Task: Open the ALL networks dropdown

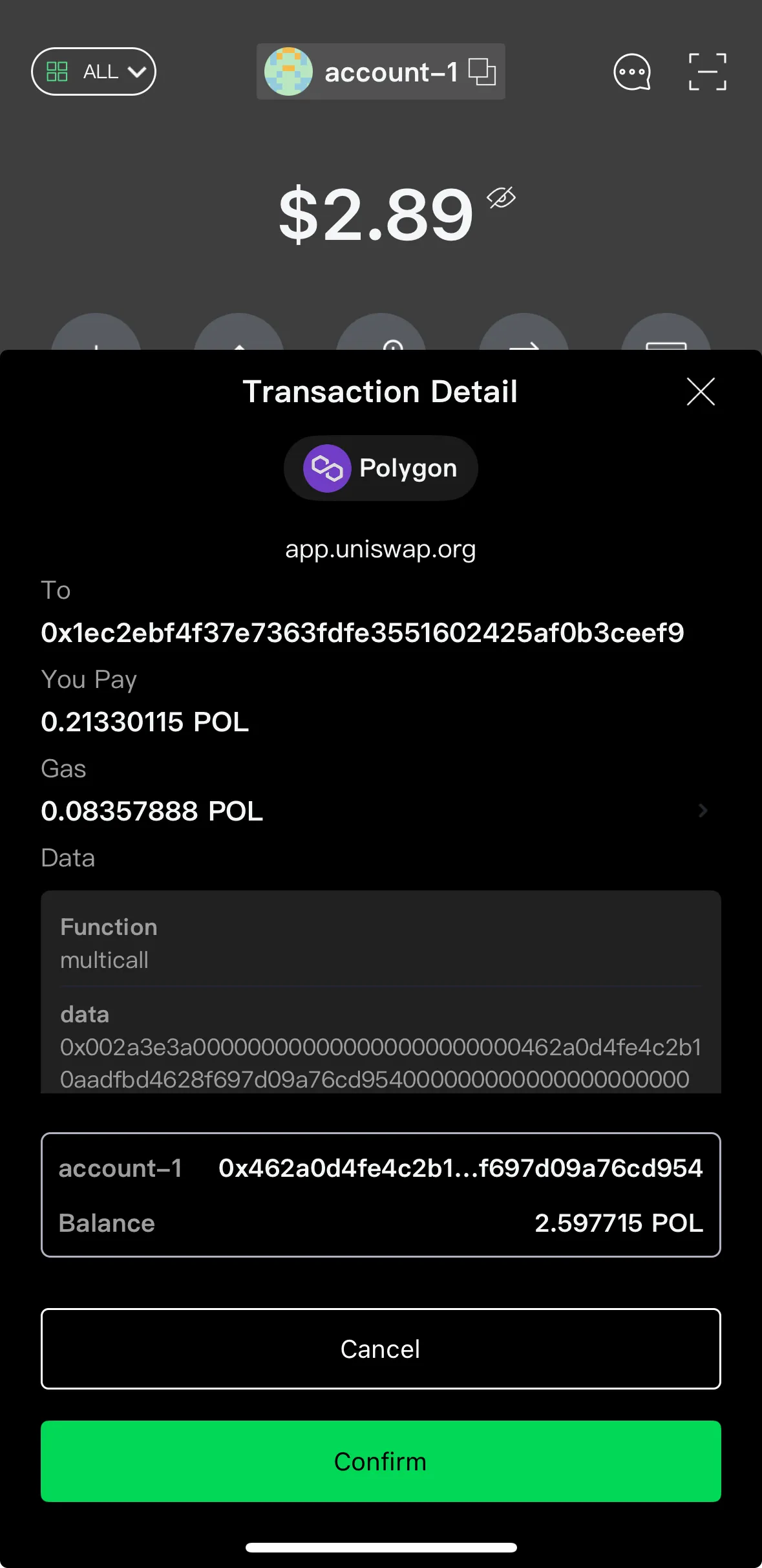Action: coord(94,72)
